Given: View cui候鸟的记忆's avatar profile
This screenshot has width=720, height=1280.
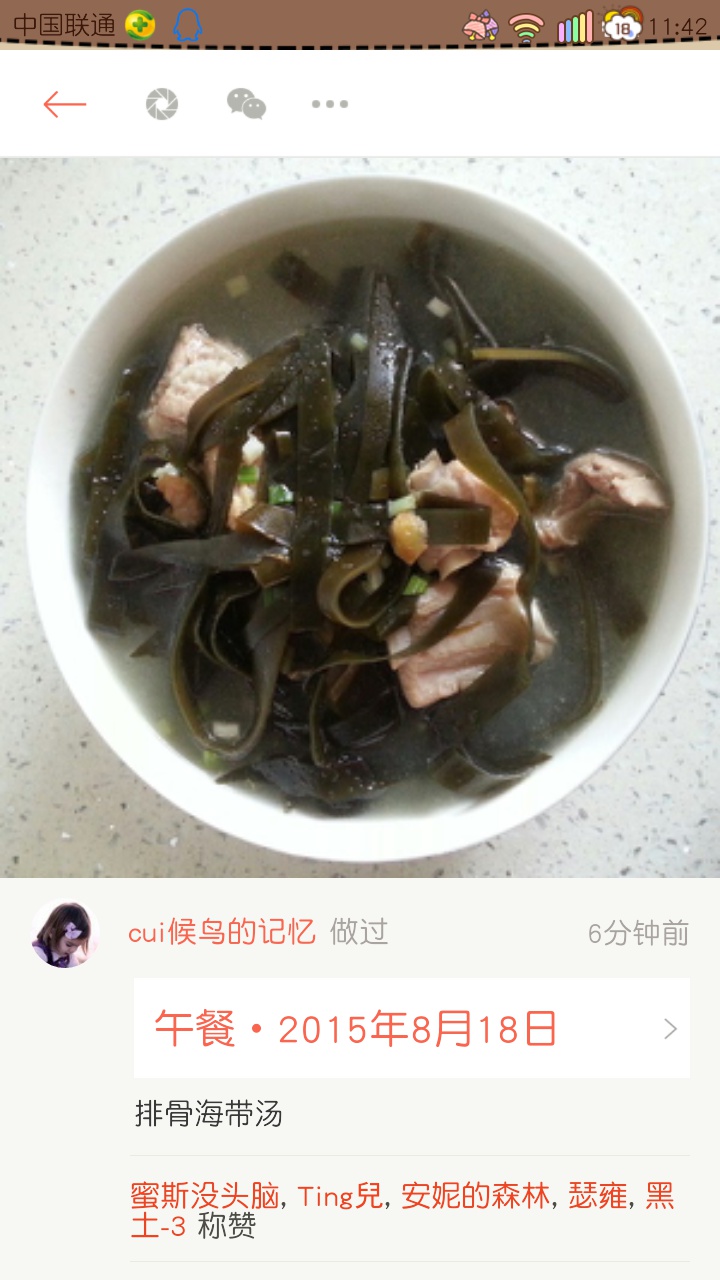Looking at the screenshot, I should click(65, 934).
